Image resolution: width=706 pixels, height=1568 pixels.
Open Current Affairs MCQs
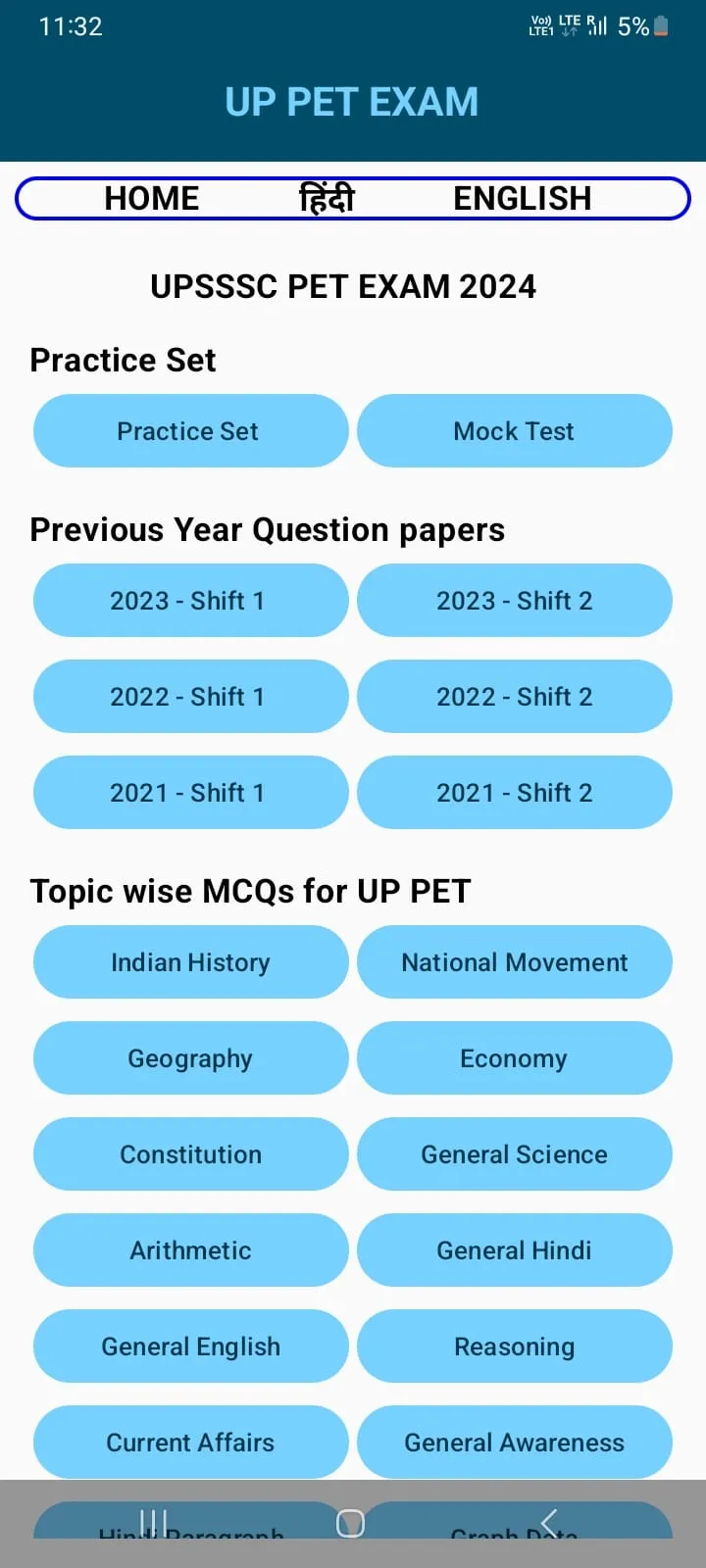190,1443
